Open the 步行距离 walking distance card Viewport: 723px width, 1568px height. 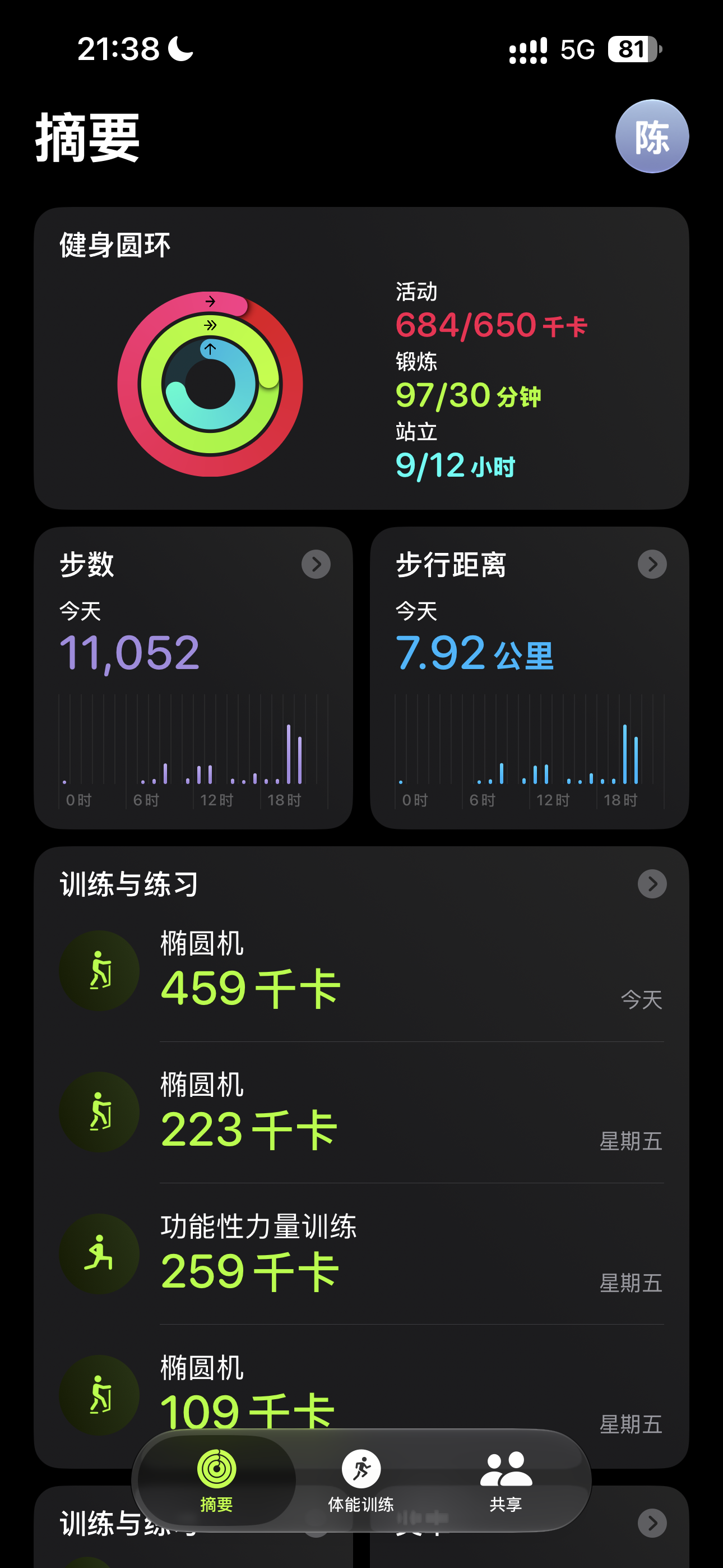pyautogui.click(x=530, y=678)
